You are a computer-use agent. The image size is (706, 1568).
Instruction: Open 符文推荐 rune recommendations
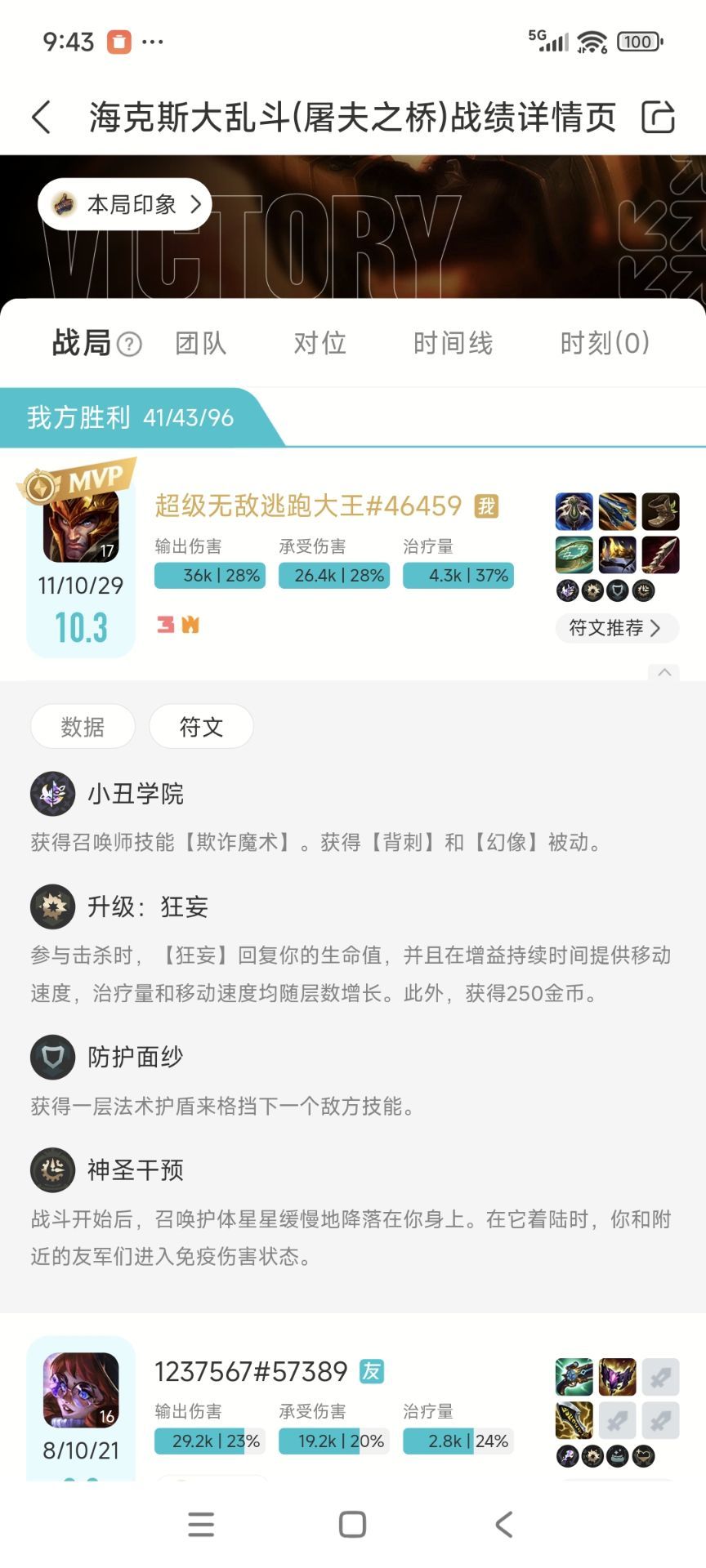617,628
